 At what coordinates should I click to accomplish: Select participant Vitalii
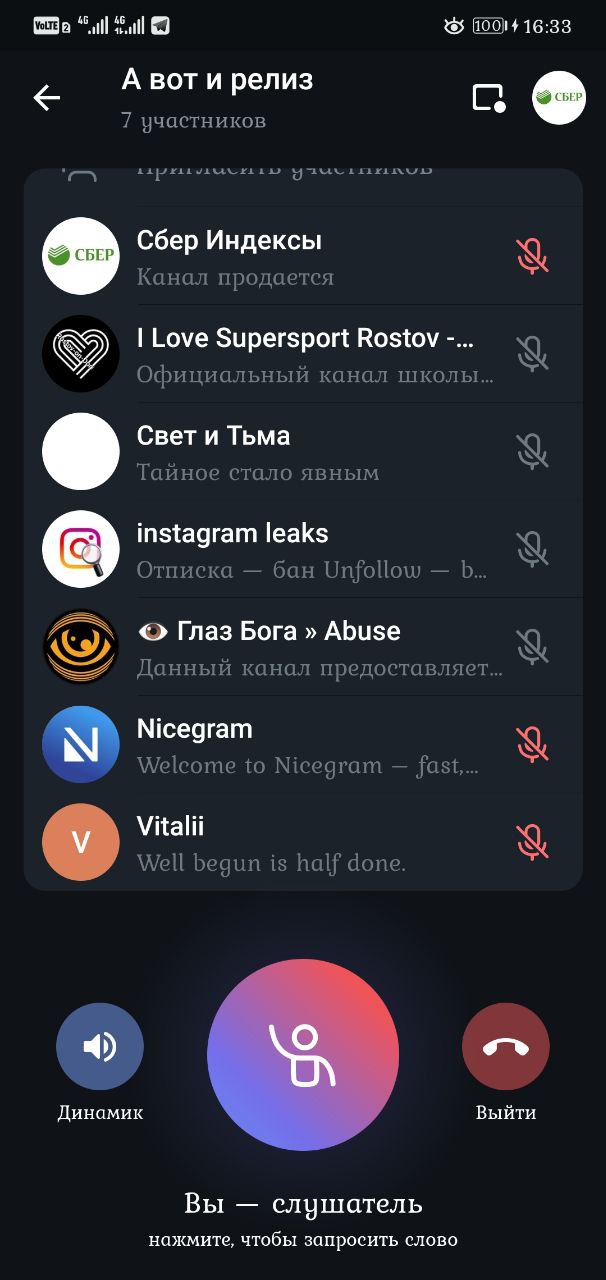pyautogui.click(x=303, y=842)
